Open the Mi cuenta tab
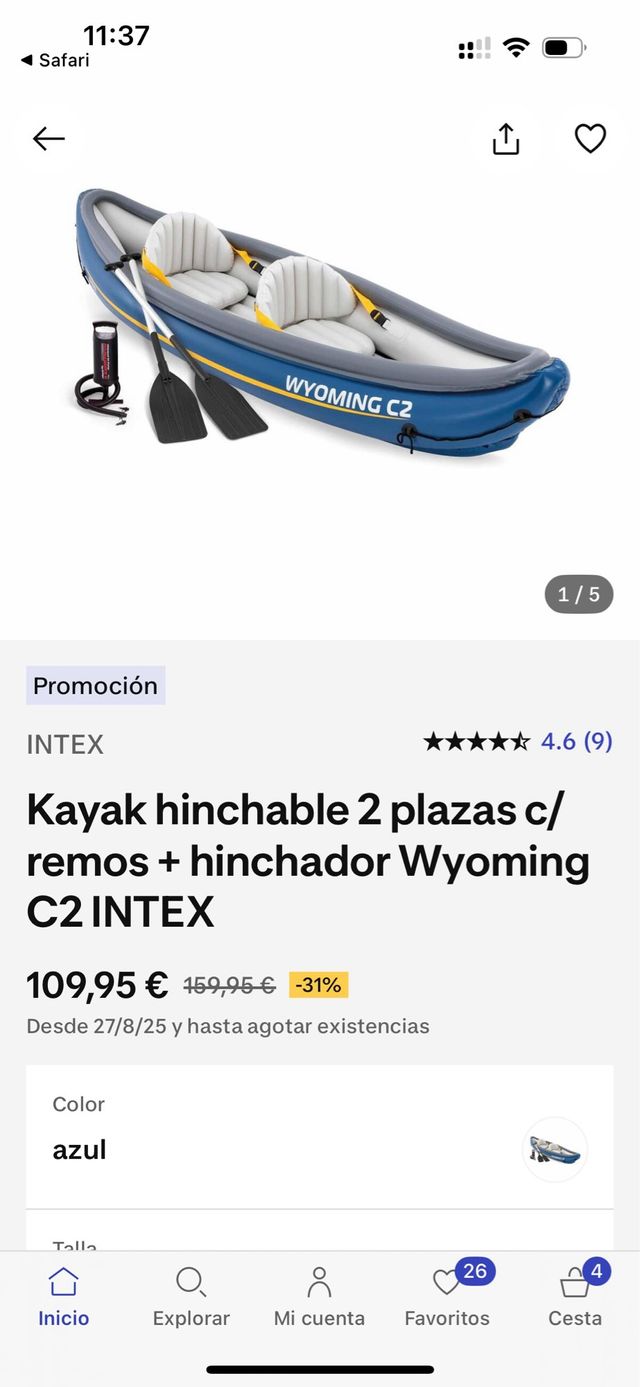Screen dimensions: 640x1387 [319, 1297]
